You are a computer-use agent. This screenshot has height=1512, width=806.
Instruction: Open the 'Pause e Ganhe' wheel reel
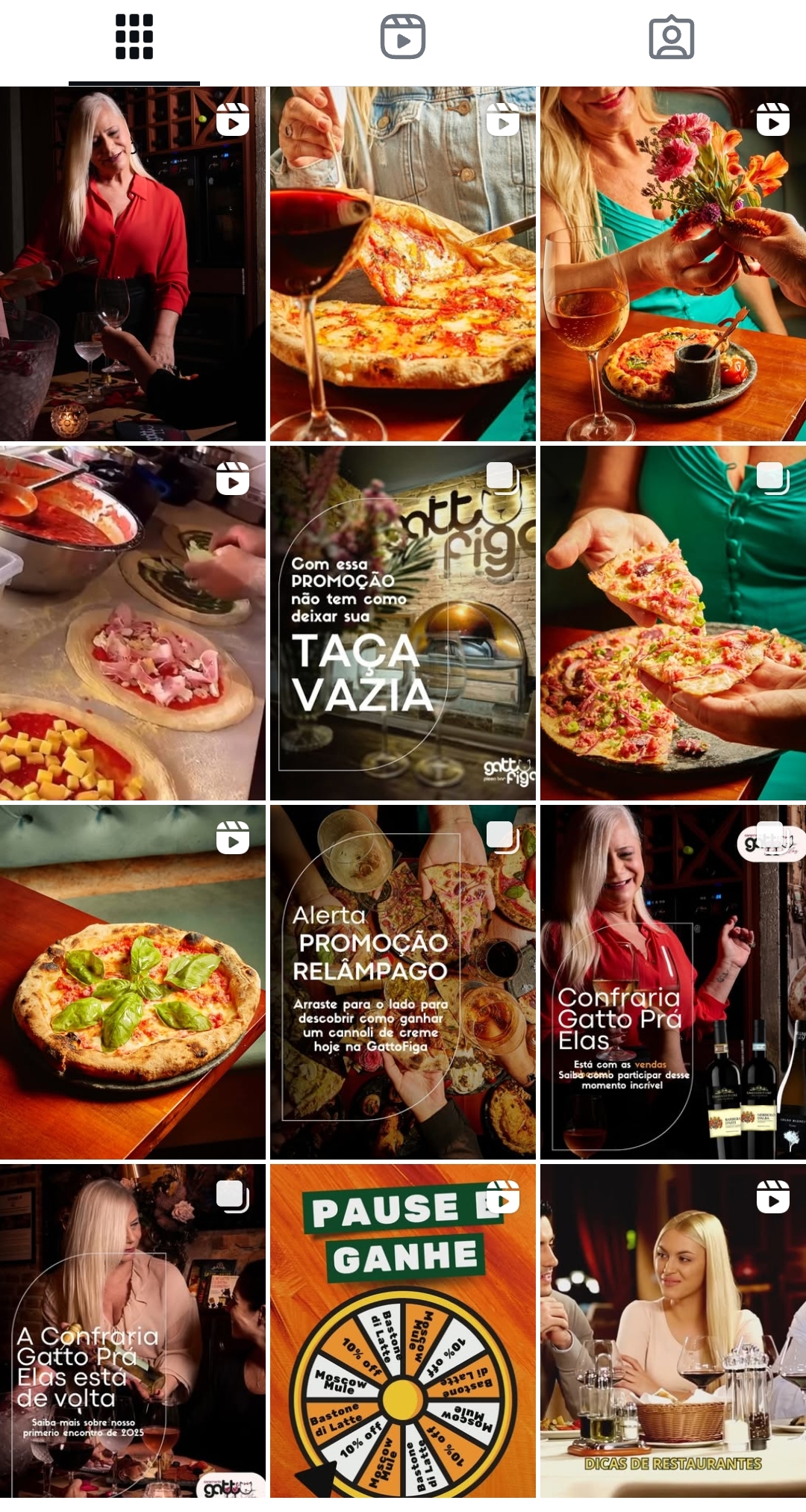pyautogui.click(x=403, y=1331)
